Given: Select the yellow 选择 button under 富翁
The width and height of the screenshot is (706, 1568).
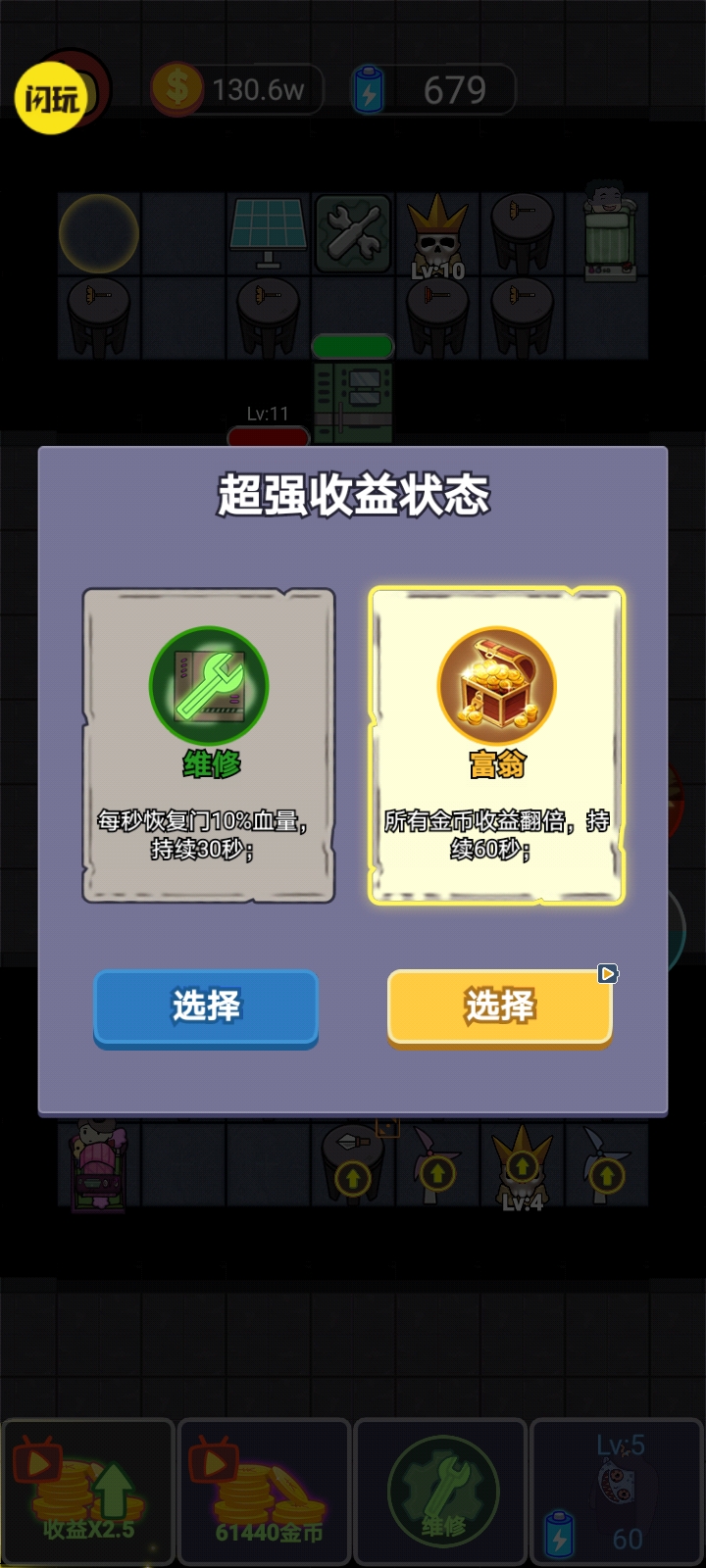Looking at the screenshot, I should [499, 1006].
